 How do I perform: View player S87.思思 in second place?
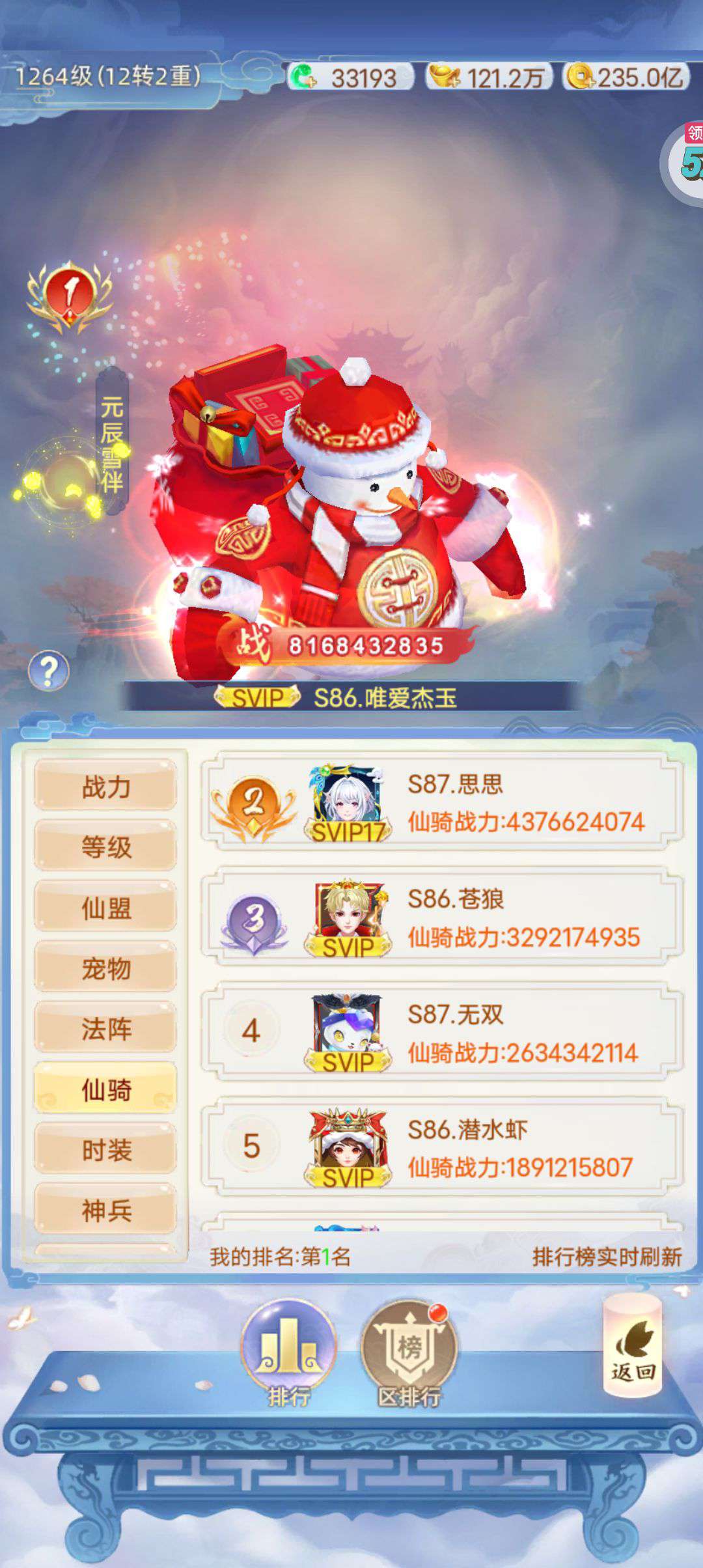click(x=442, y=802)
